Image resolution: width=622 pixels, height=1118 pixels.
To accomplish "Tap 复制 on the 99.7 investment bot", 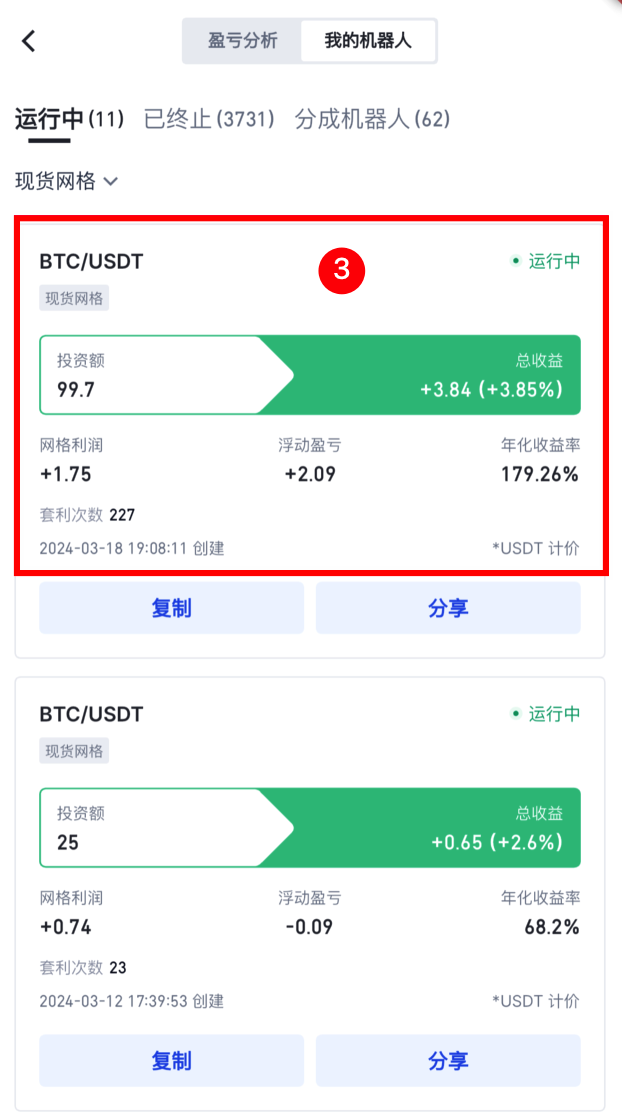I will click(171, 608).
